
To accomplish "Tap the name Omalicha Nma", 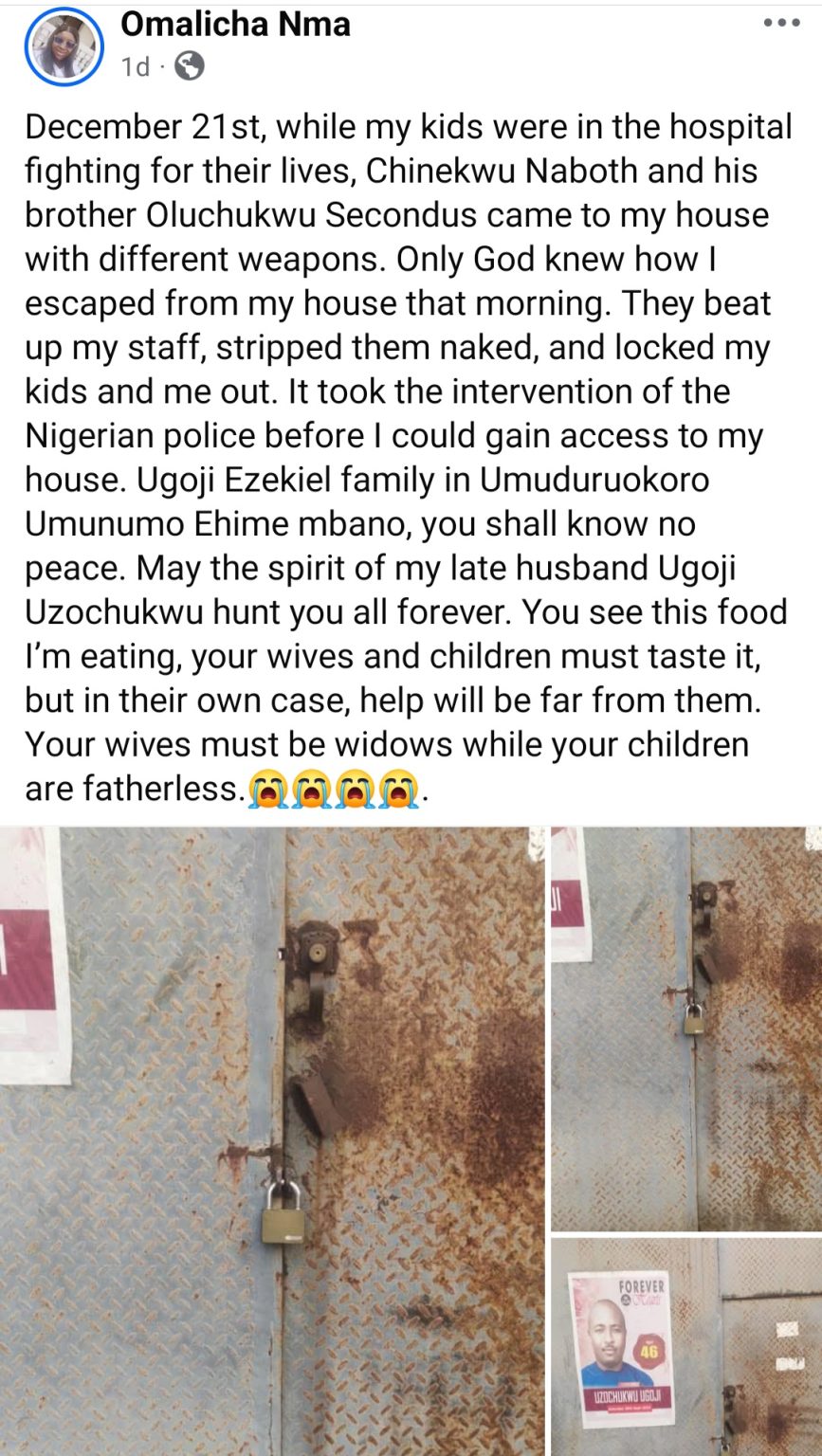I will 235,25.
